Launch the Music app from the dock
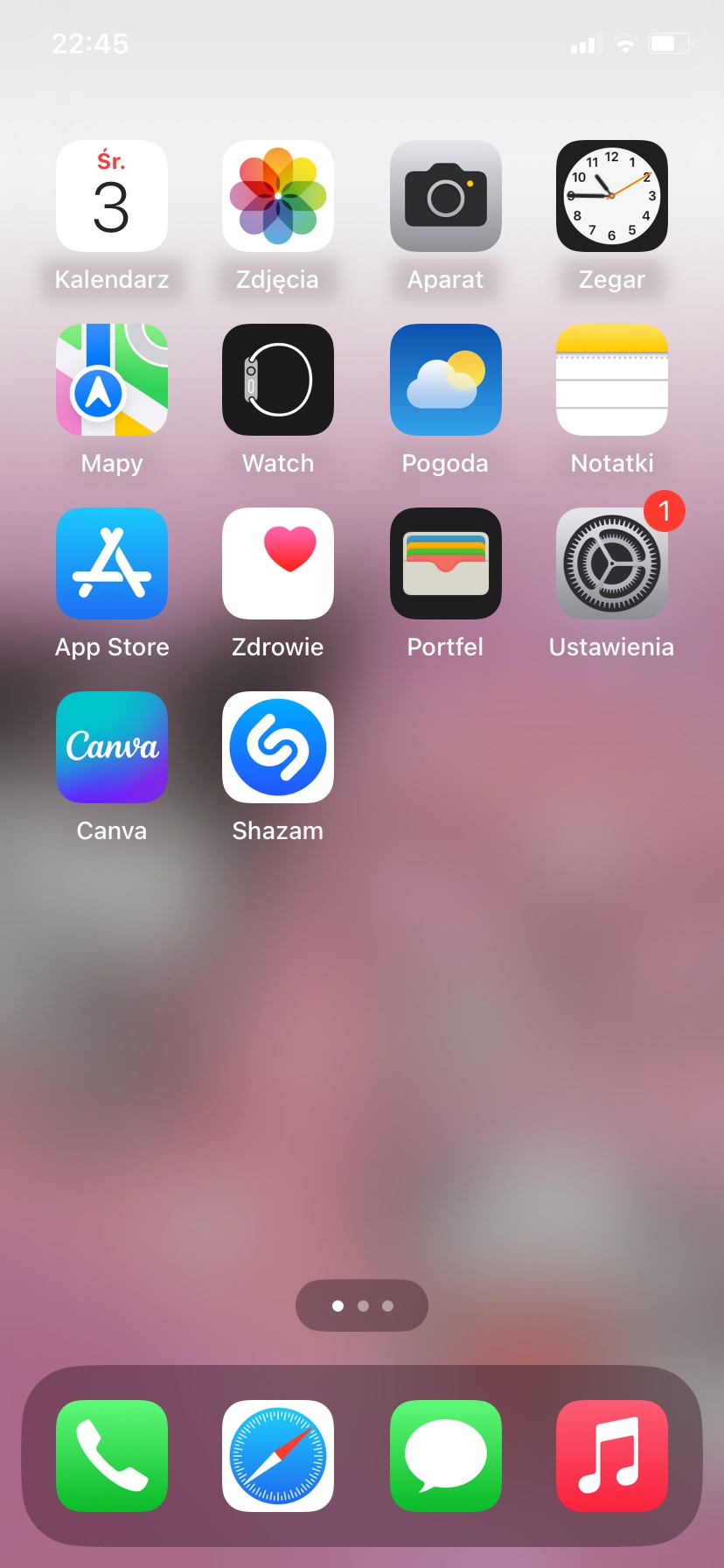This screenshot has width=724, height=1568. coord(611,1456)
